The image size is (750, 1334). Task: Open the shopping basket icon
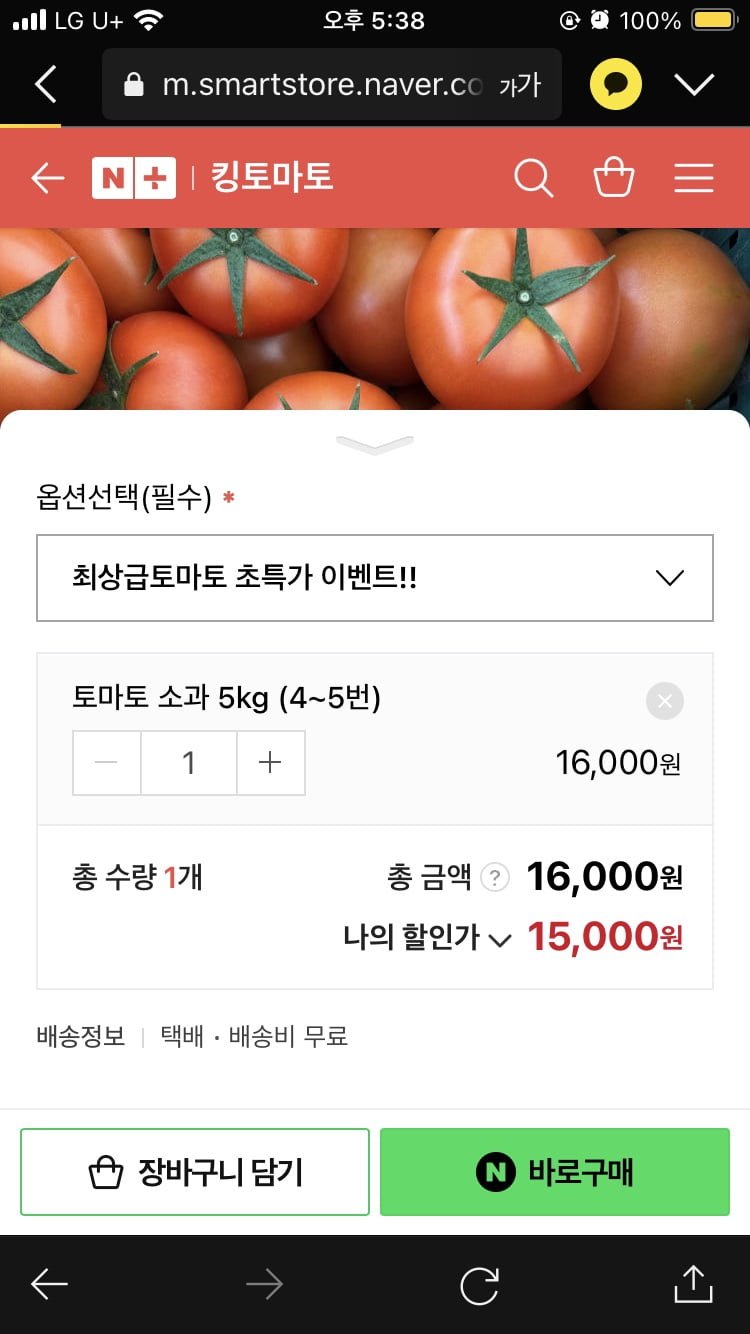pyautogui.click(x=613, y=178)
